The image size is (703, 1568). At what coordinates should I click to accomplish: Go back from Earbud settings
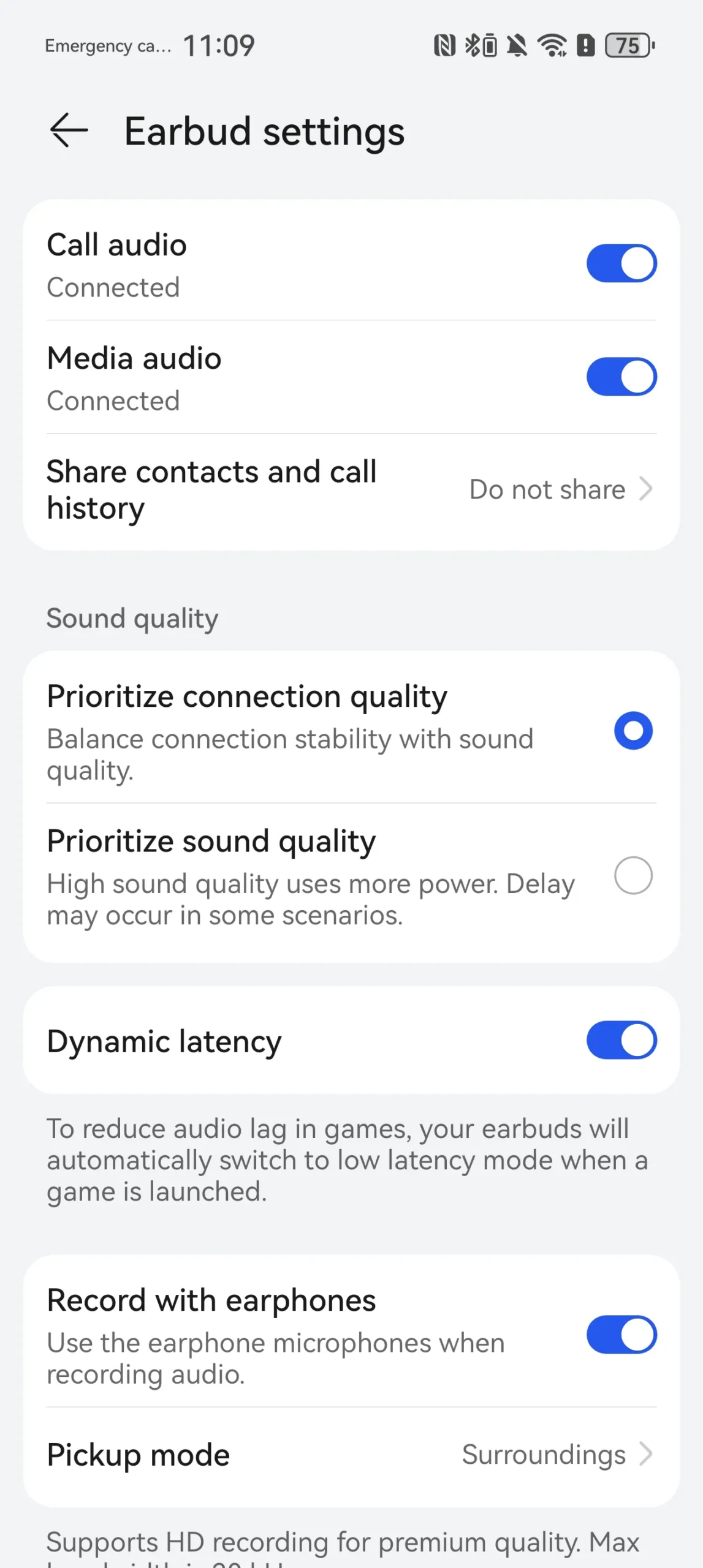[69, 130]
